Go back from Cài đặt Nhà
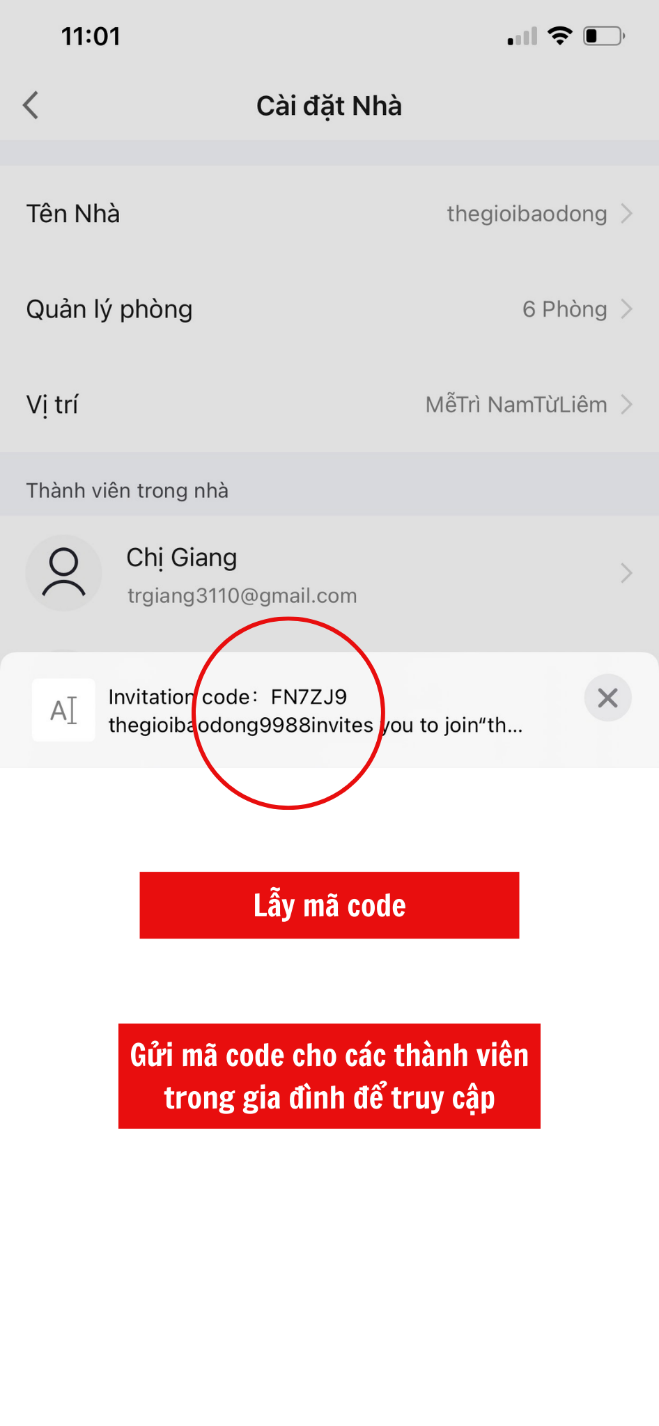Screen dimensions: 659x1426 [31, 105]
